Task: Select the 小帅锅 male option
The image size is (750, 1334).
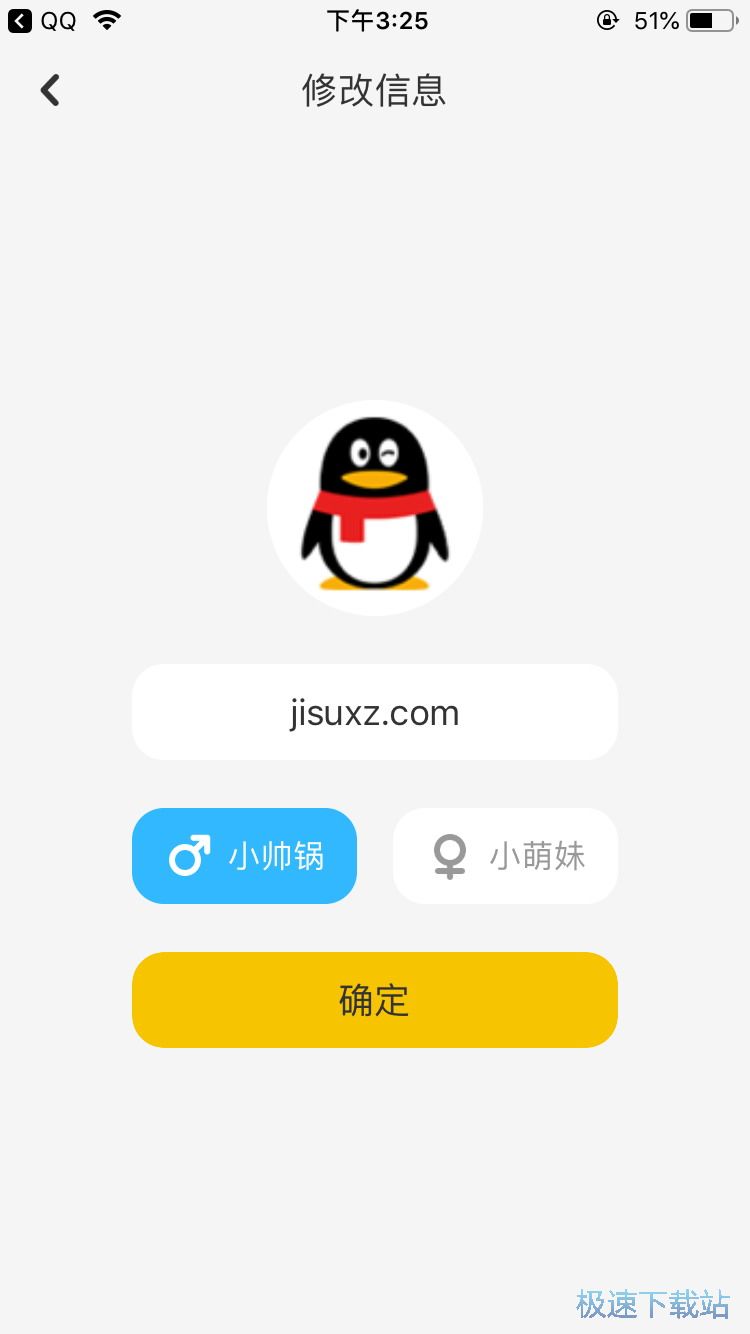Action: (x=245, y=856)
